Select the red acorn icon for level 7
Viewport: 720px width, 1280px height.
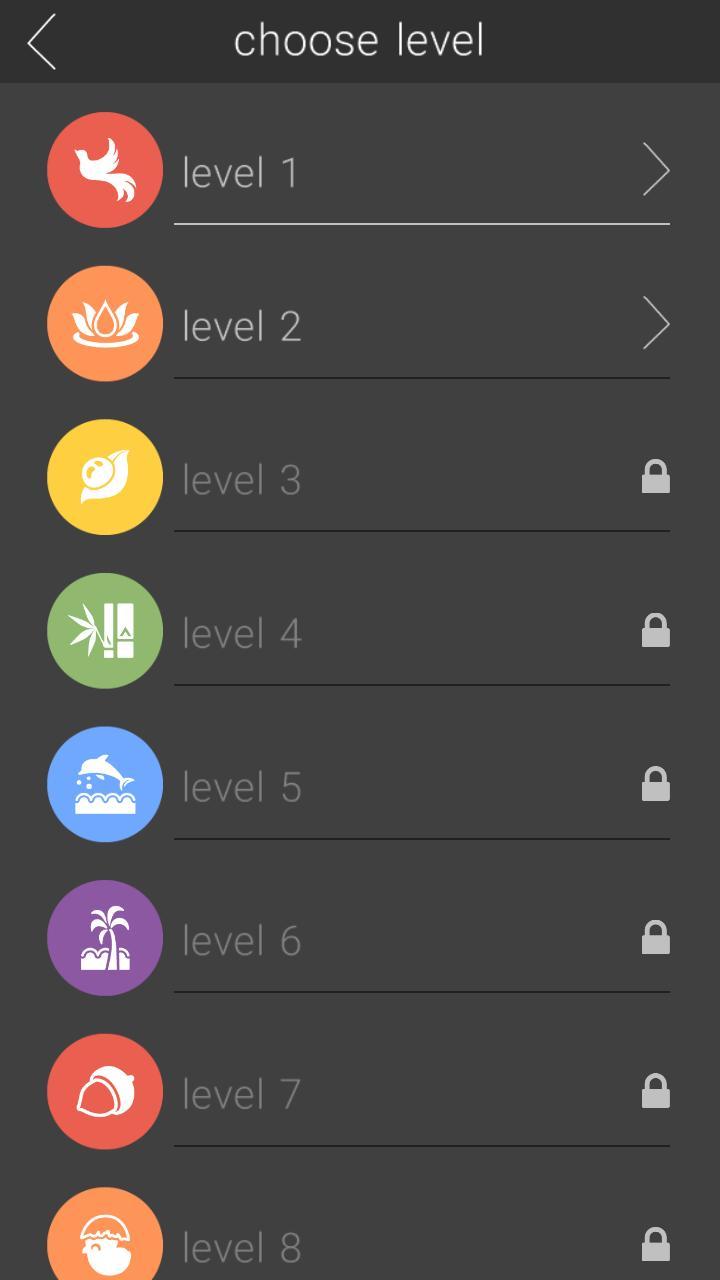pos(105,1092)
